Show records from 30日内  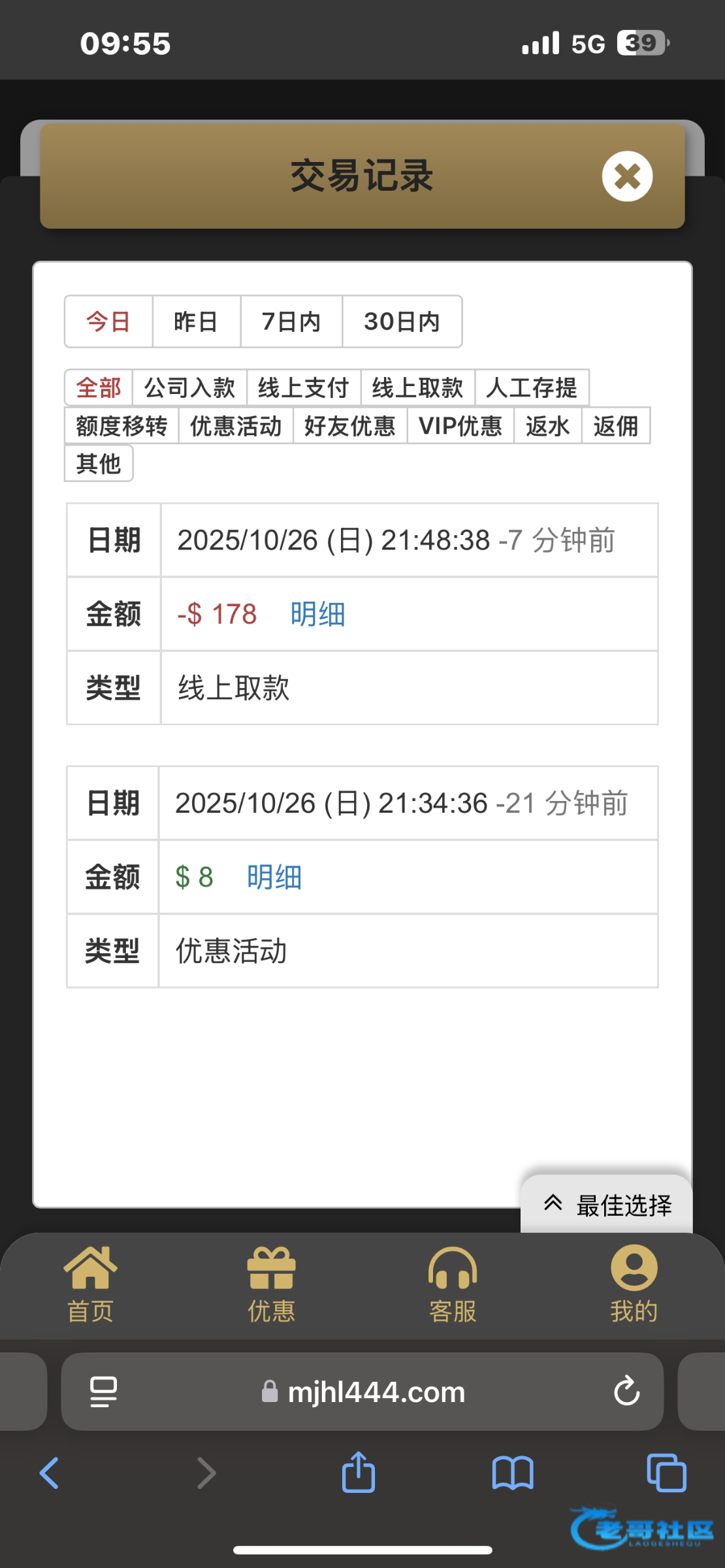click(x=402, y=321)
